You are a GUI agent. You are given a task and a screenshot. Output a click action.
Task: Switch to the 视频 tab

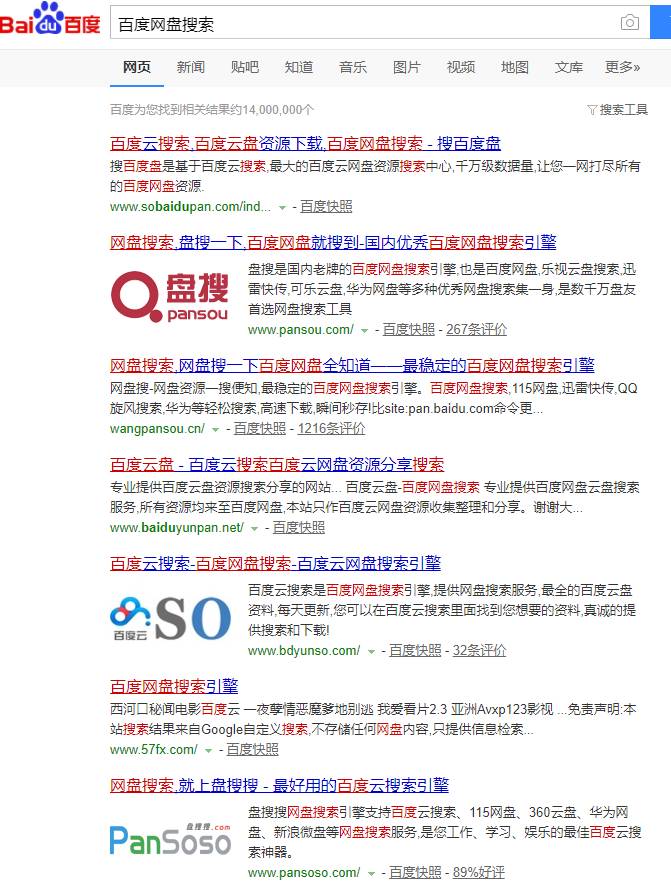point(461,67)
